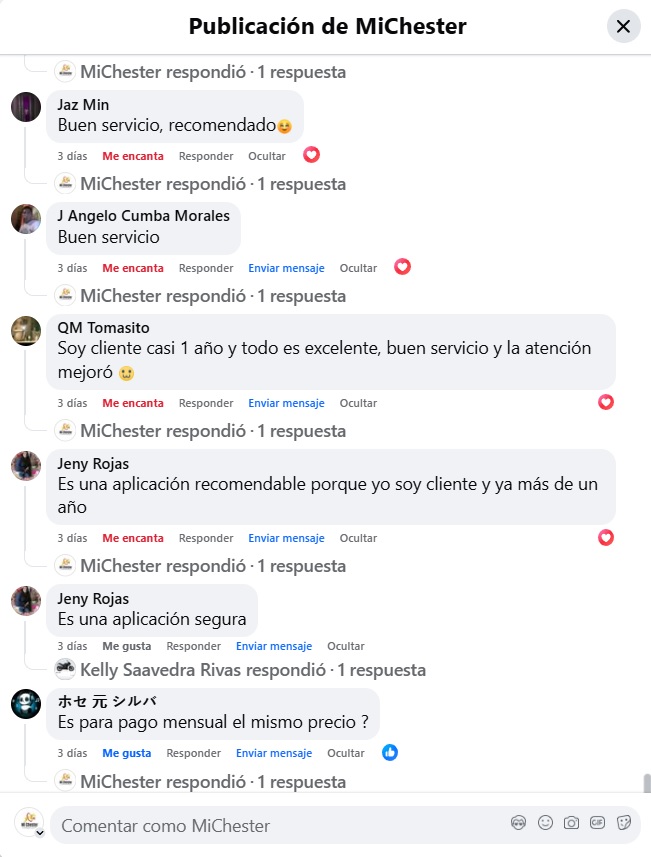Switch the commenting profile via MiChester avatar
This screenshot has width=651, height=857.
click(30, 825)
